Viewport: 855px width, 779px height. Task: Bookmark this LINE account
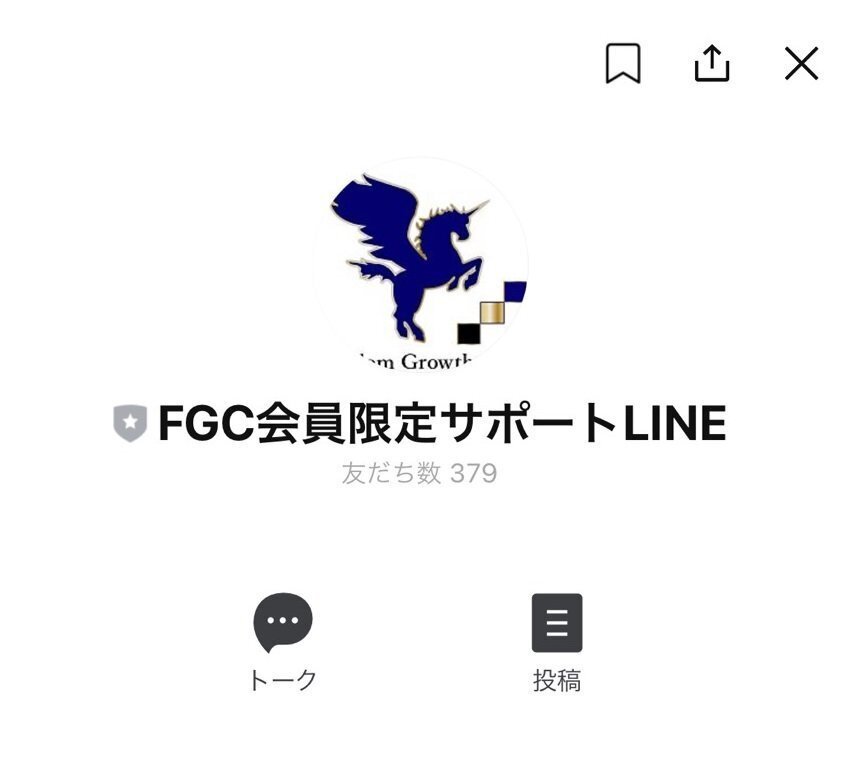point(623,64)
